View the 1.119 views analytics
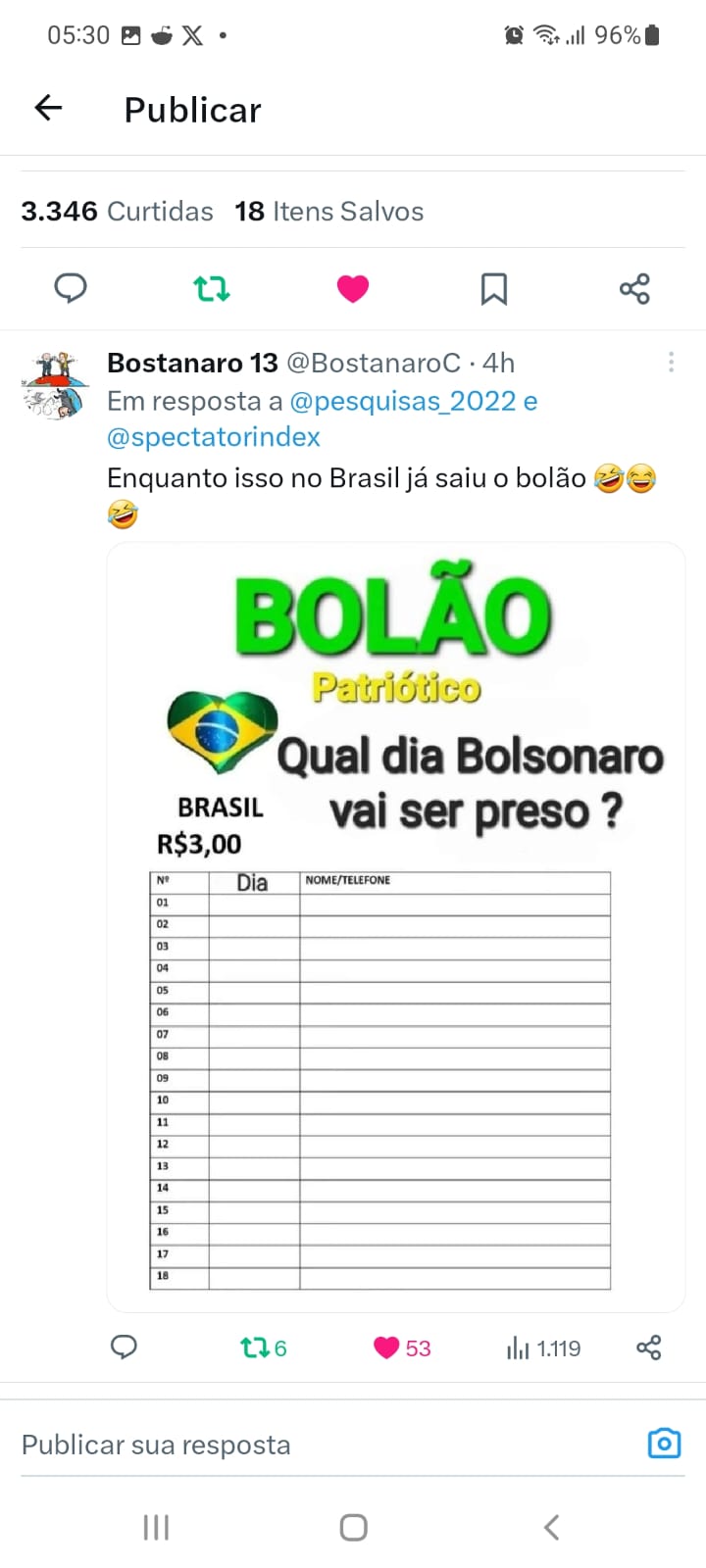Screen dimensions: 706x1568 pos(543,1348)
